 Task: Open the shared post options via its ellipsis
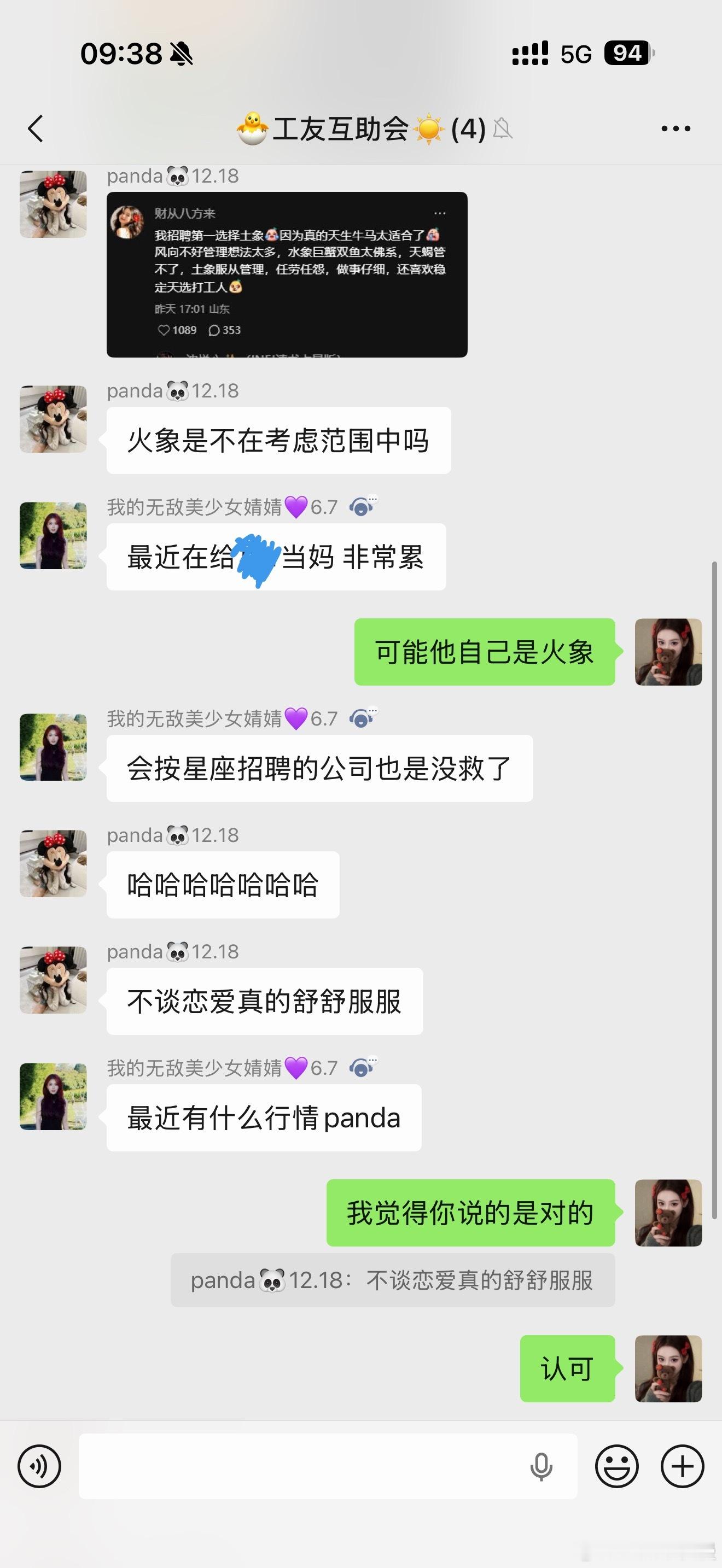441,213
